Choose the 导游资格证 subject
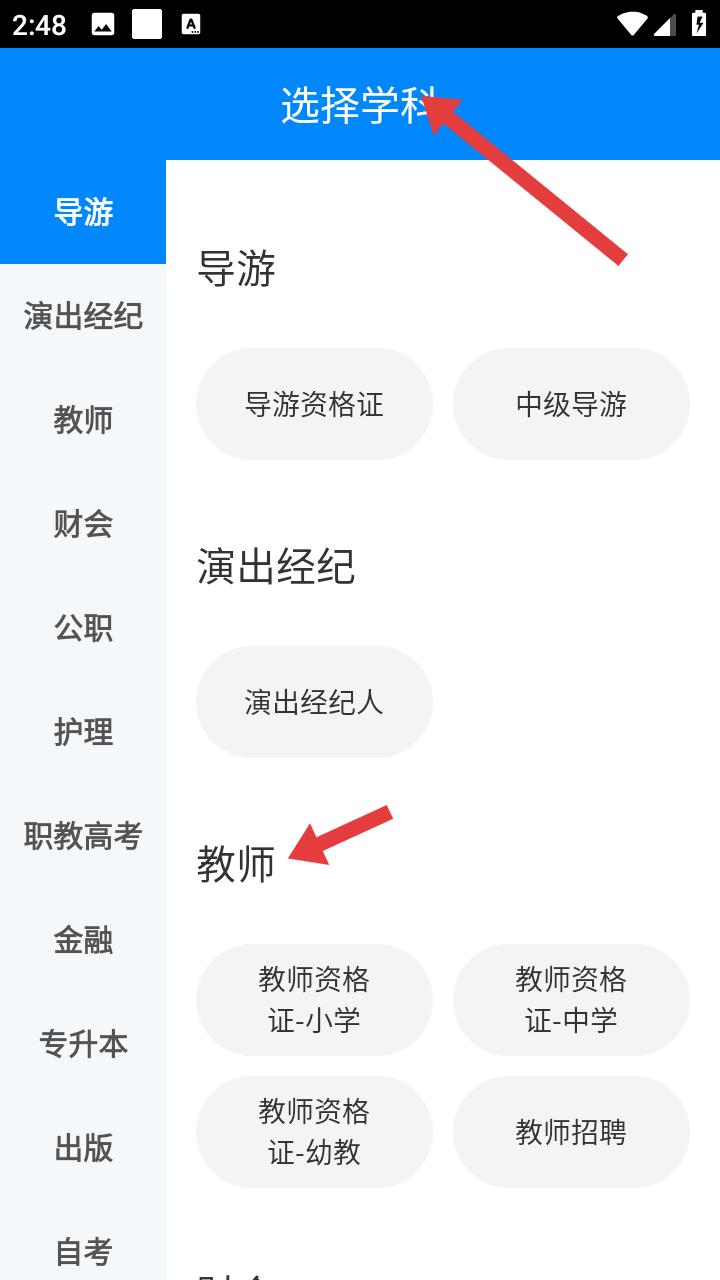Screen dimensions: 720x1280 point(314,404)
